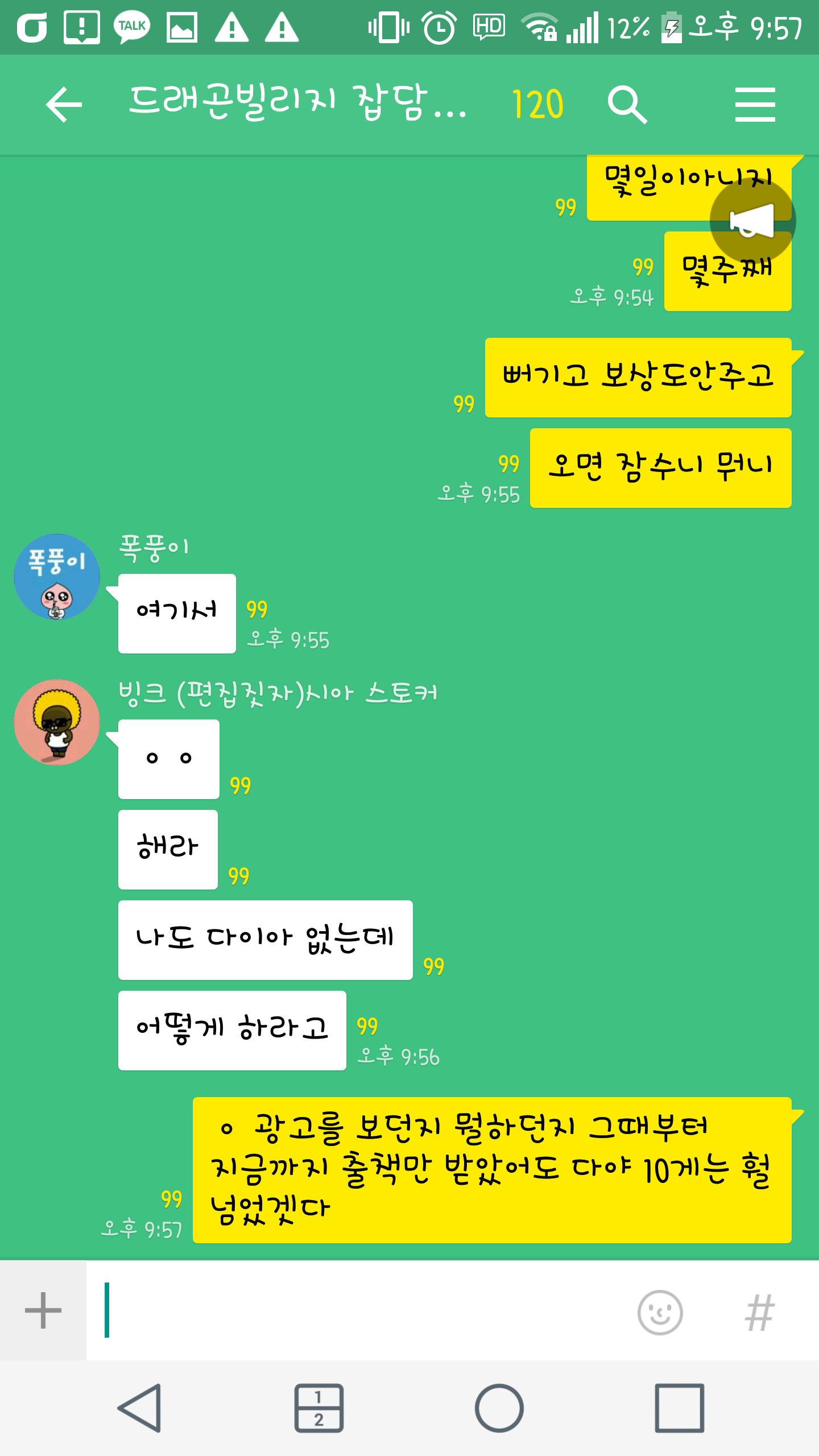Screen dimensions: 819x1456
Task: Open the chat room hamburger menu
Action: pyautogui.click(x=755, y=104)
